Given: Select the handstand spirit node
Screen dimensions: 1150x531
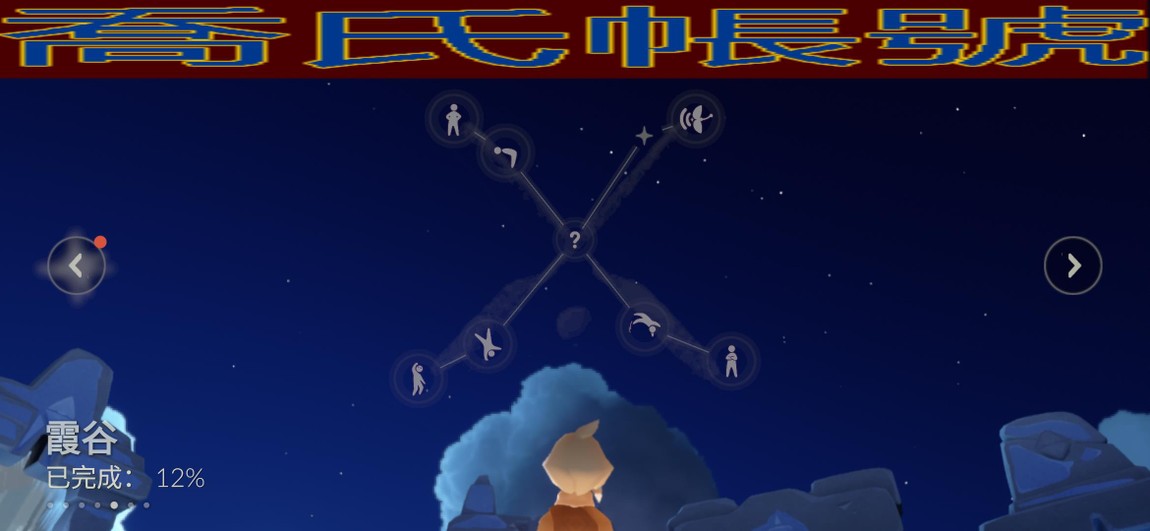Looking at the screenshot, I should (x=488, y=345).
